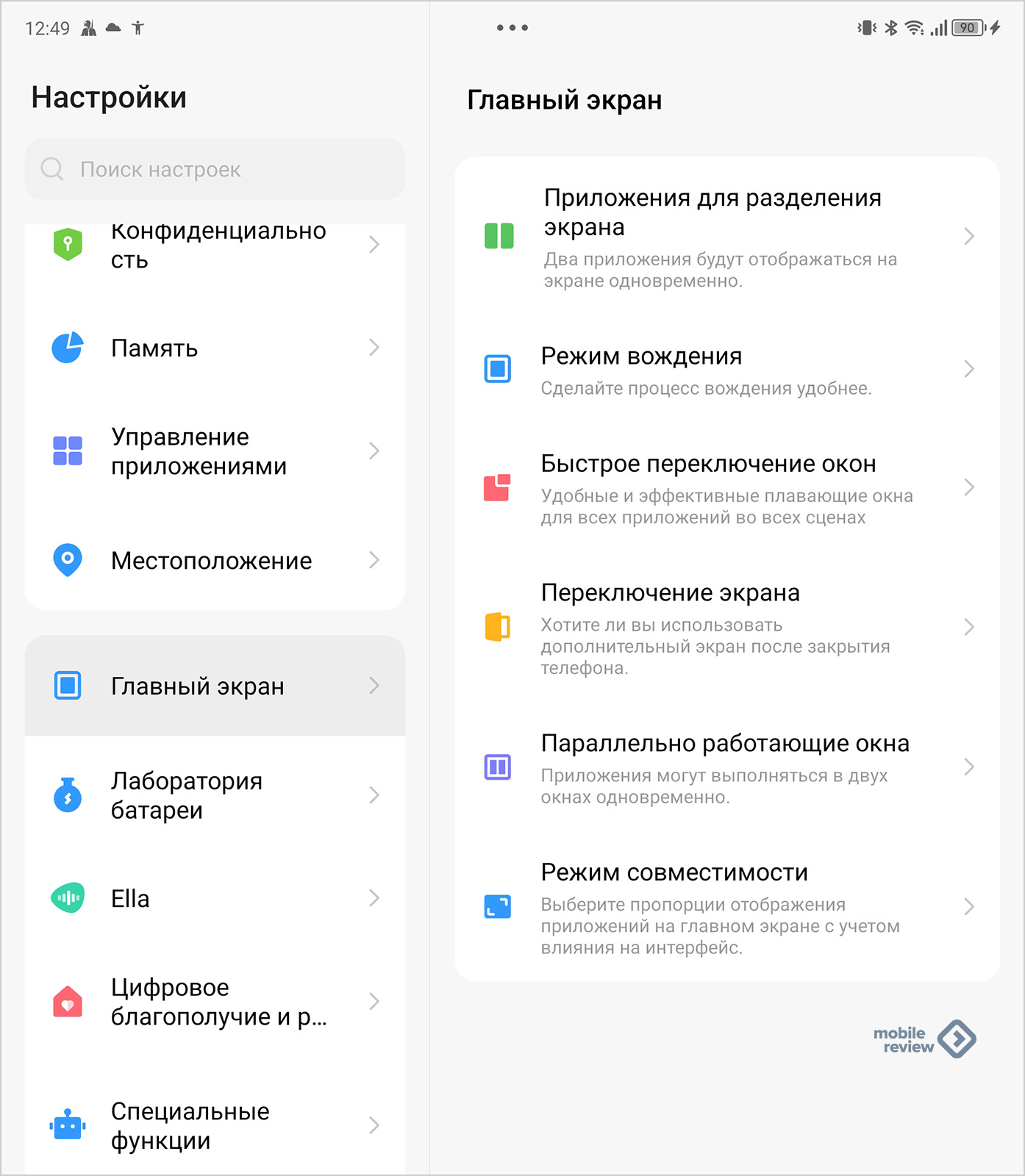Open Параллельно работающие окна

[726, 768]
